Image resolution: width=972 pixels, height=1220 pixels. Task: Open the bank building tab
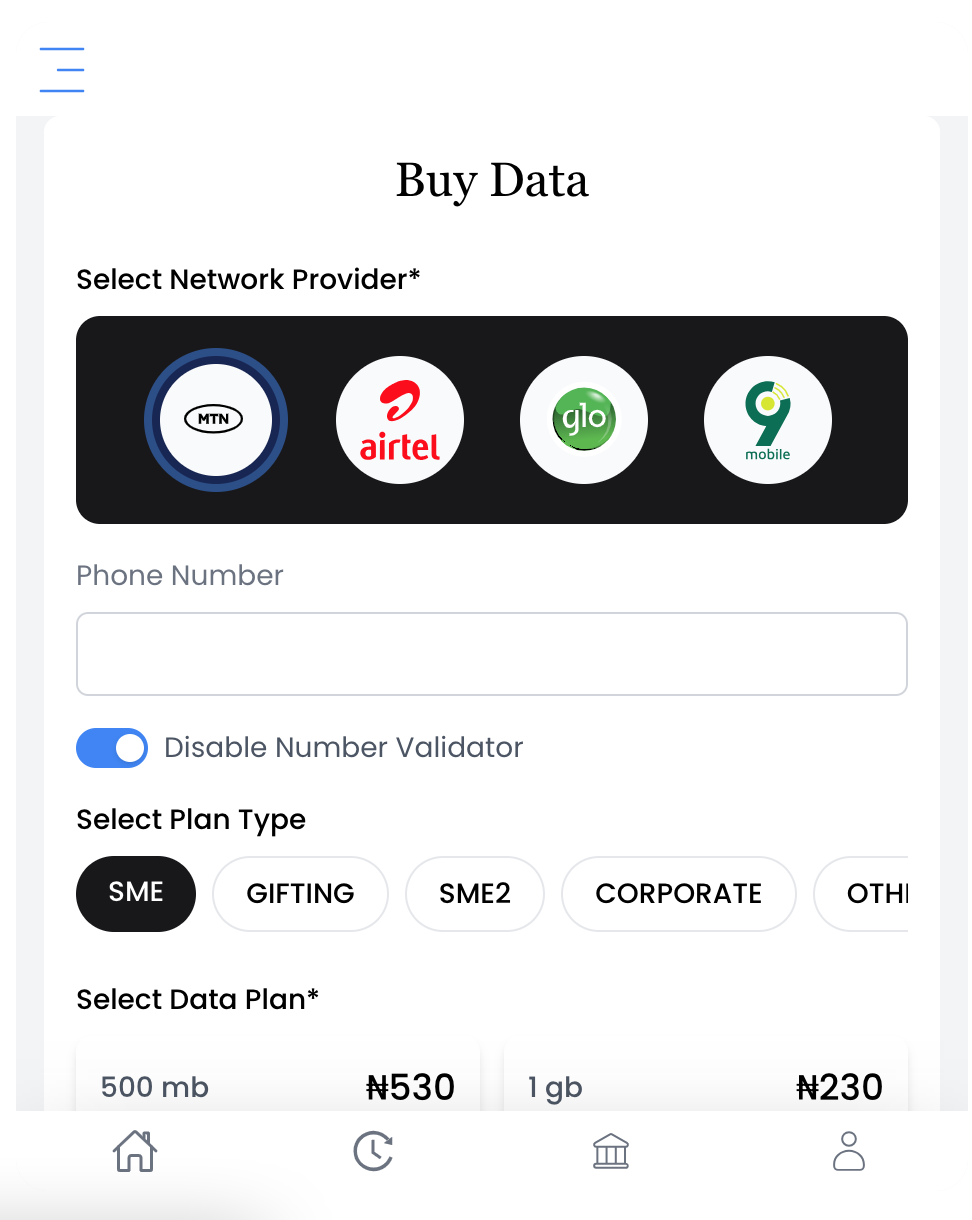pos(611,1152)
